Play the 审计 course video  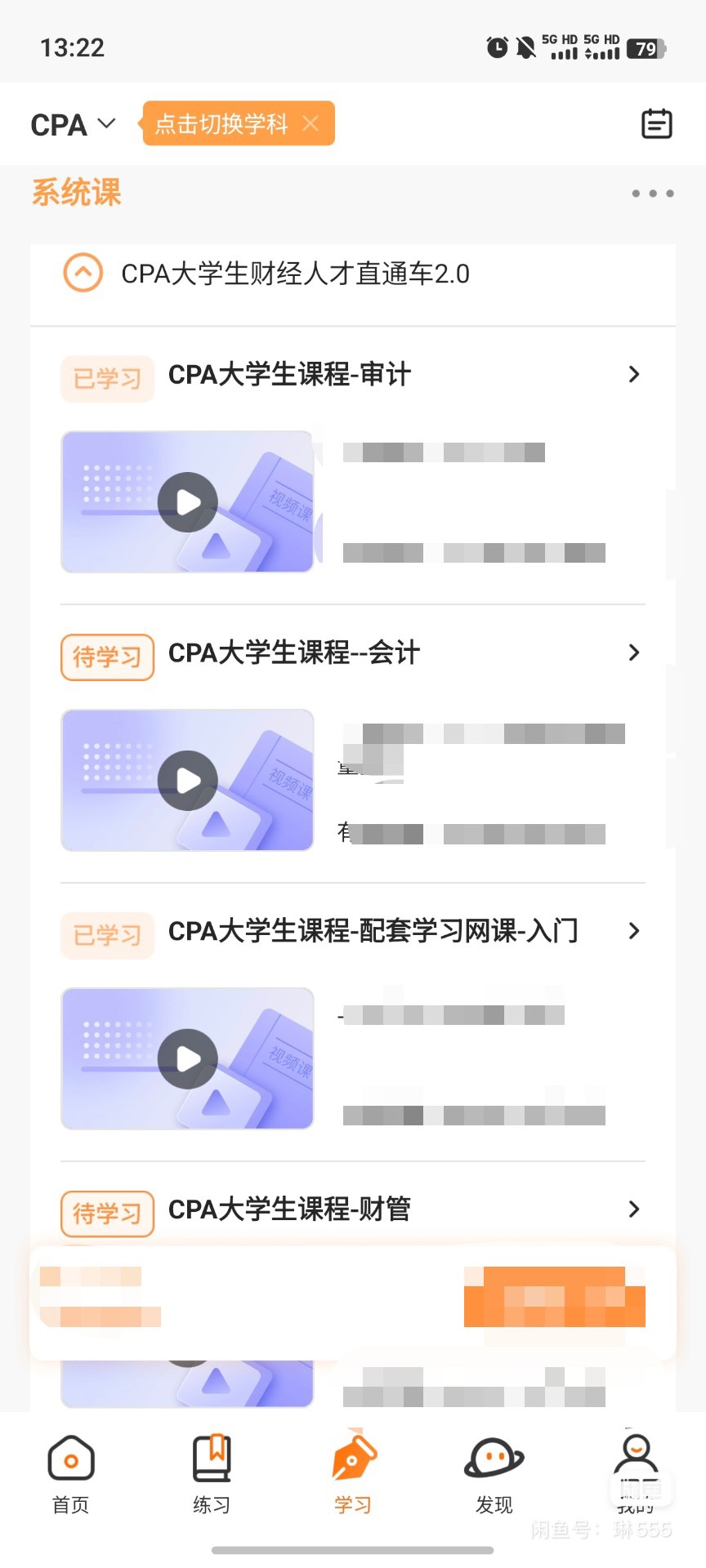(x=187, y=501)
